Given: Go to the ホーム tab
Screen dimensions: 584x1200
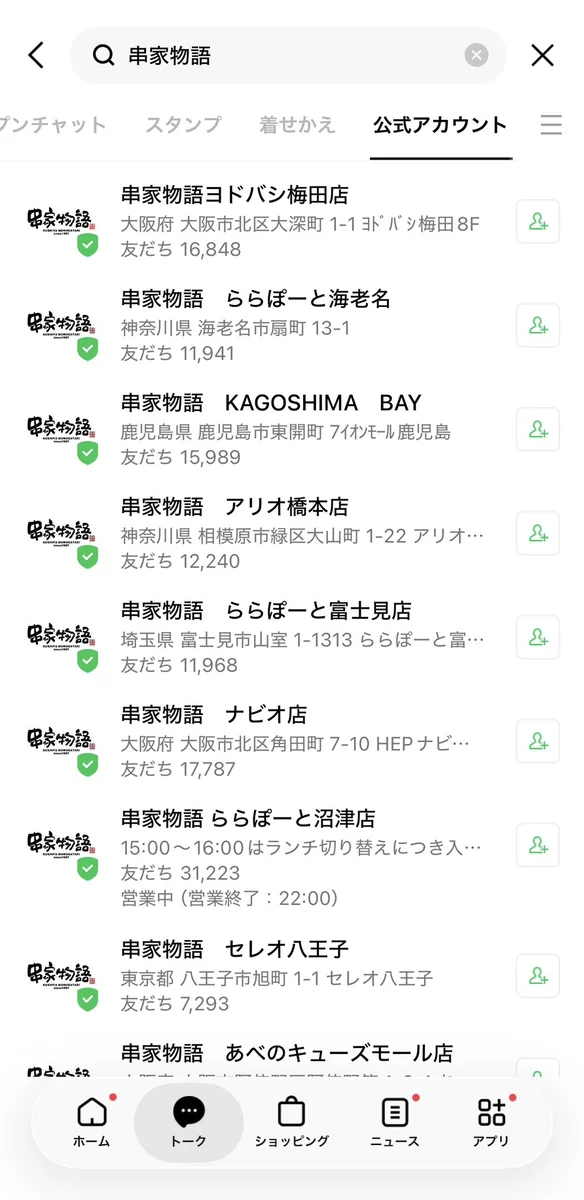Looking at the screenshot, I should (92, 1122).
